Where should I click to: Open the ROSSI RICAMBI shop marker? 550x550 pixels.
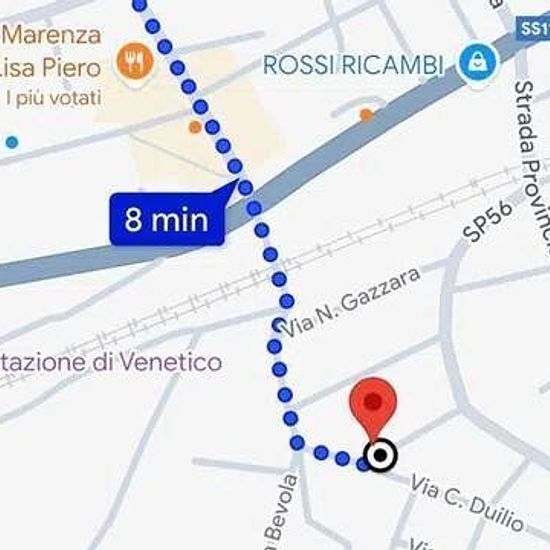point(478,63)
